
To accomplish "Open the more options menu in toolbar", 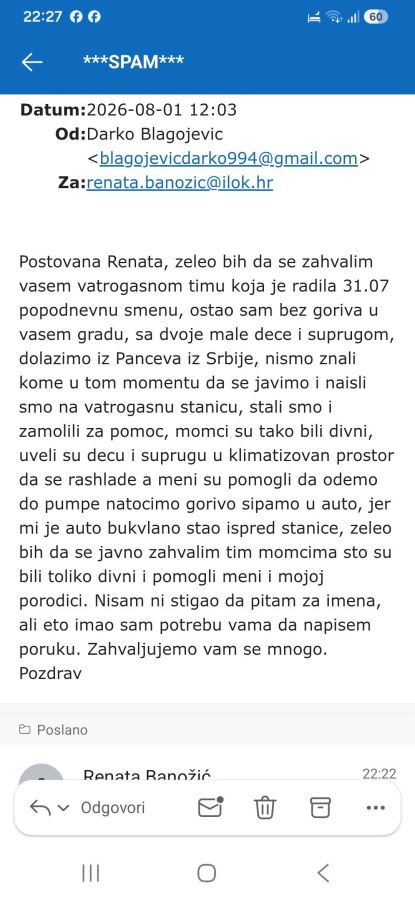I will pos(375,808).
